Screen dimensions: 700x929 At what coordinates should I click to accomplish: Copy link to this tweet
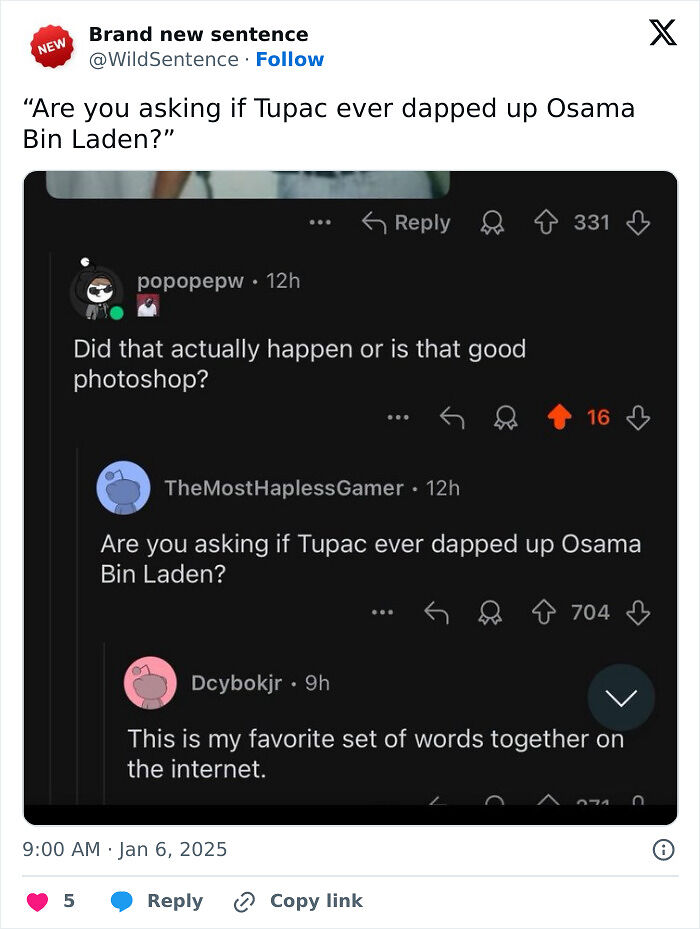point(297,901)
